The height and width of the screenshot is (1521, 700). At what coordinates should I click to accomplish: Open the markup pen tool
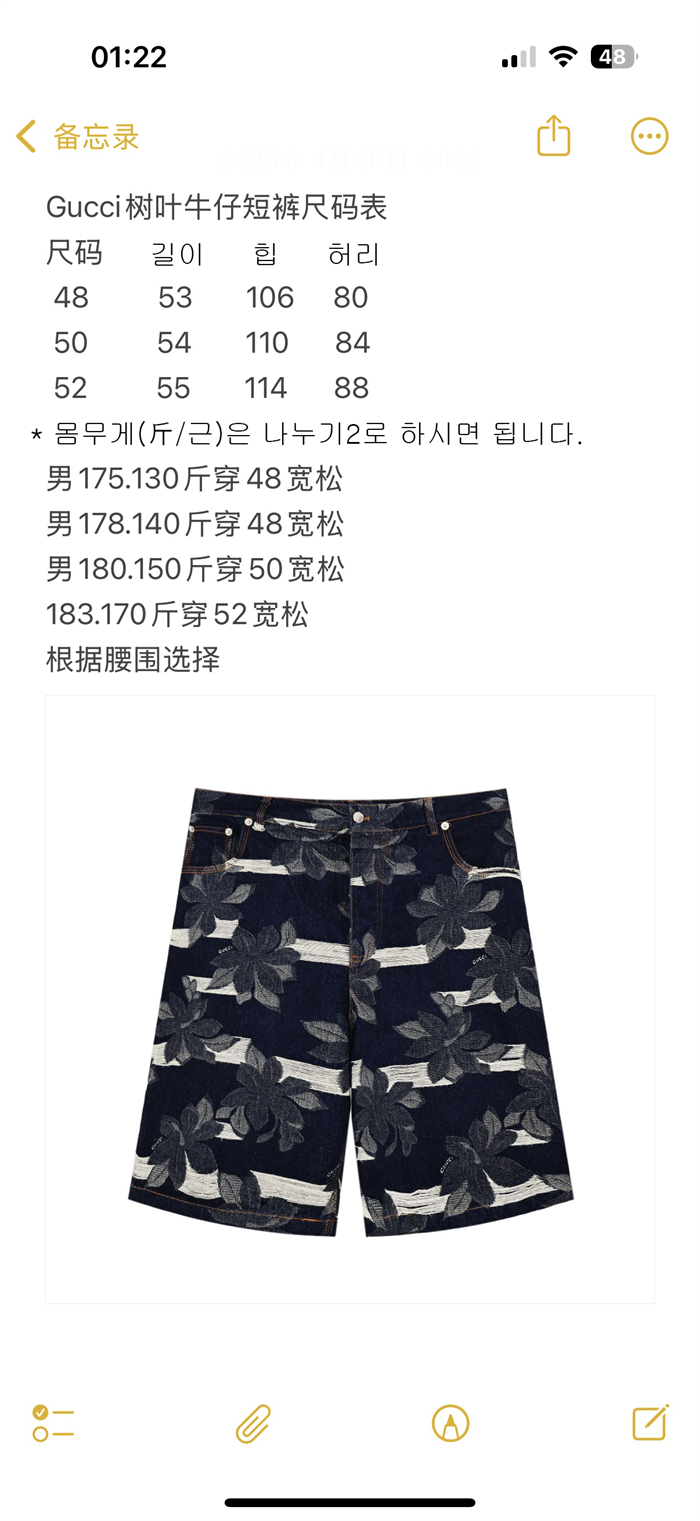tap(450, 1423)
